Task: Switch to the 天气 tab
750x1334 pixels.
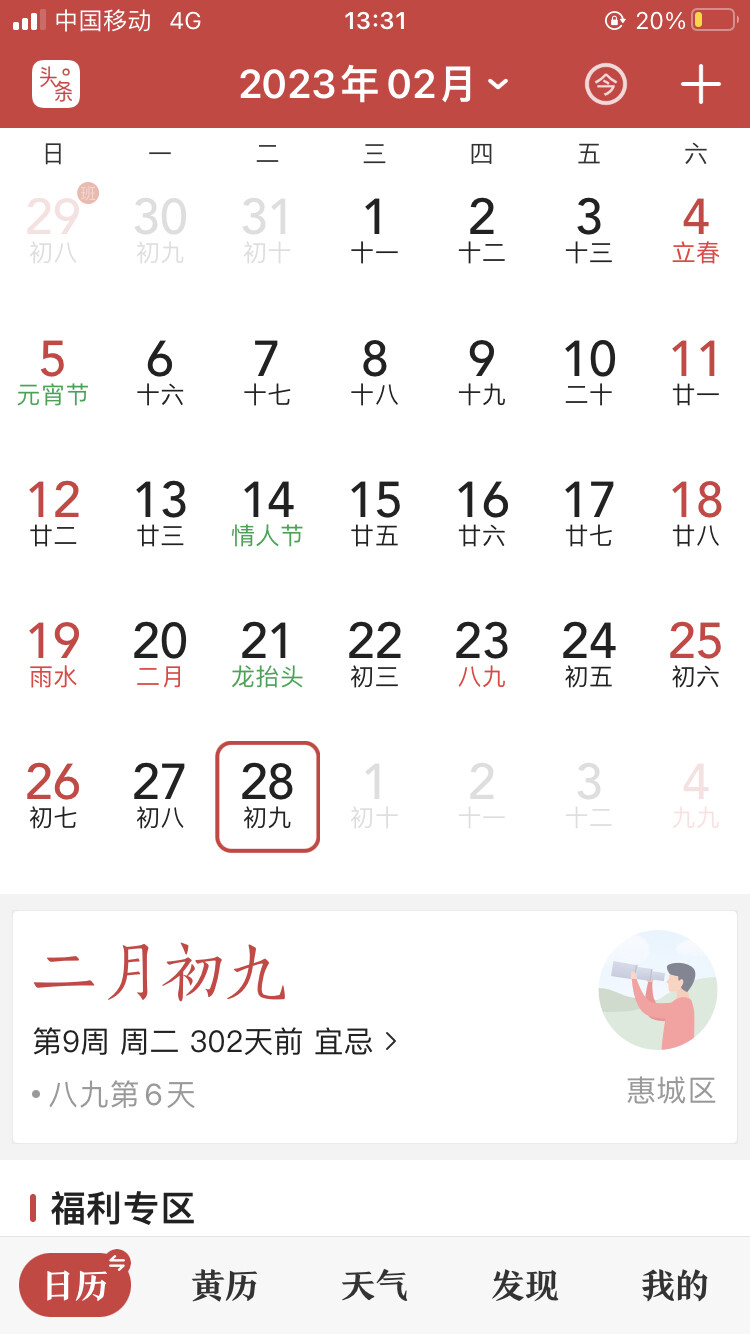Action: [374, 1285]
